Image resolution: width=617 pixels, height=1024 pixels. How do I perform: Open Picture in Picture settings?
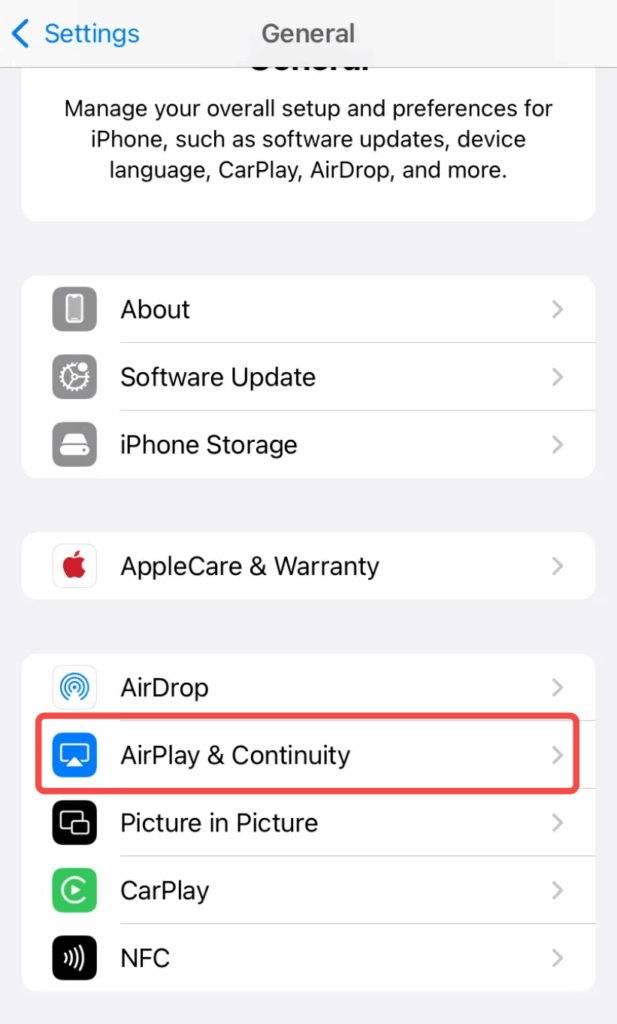308,823
